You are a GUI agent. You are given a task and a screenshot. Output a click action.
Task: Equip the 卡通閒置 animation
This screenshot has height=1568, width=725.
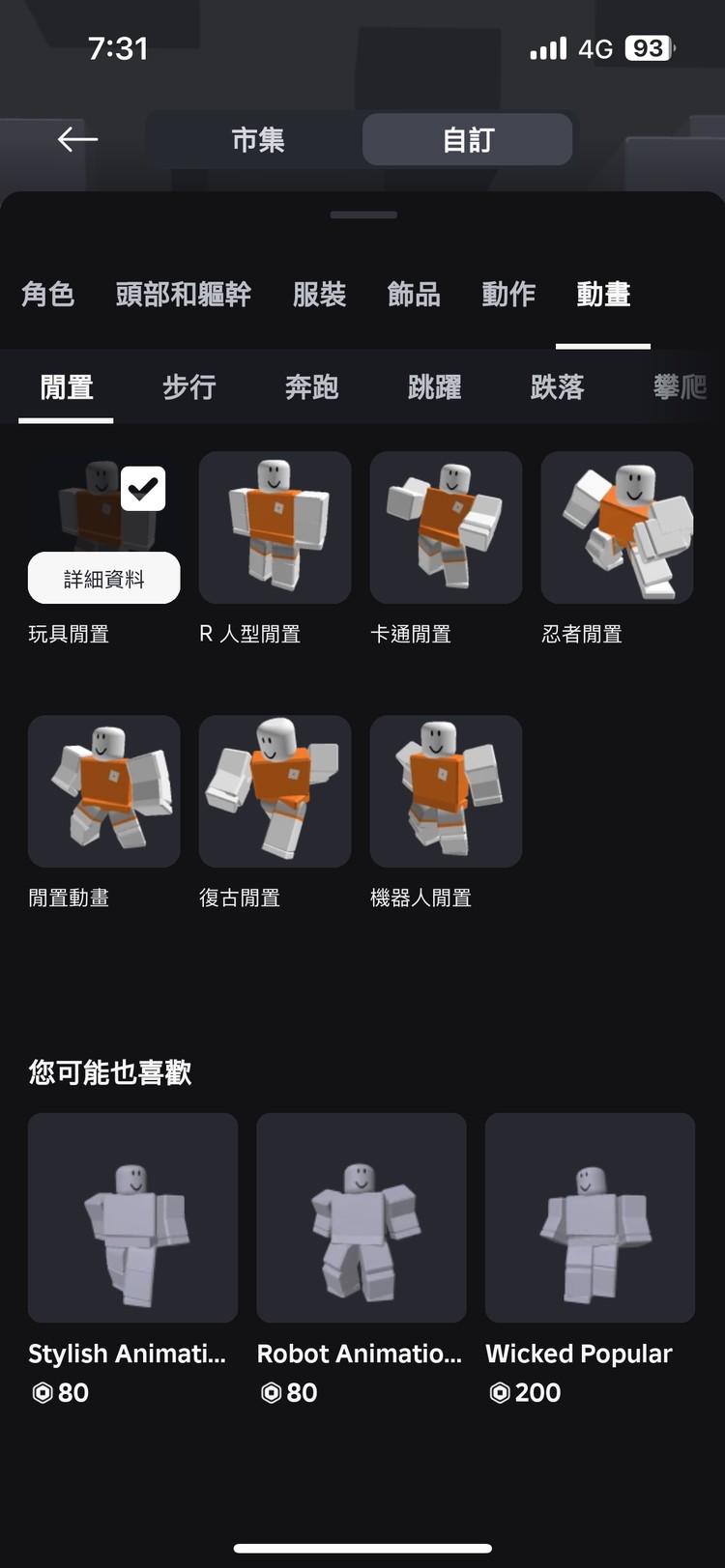click(x=446, y=527)
